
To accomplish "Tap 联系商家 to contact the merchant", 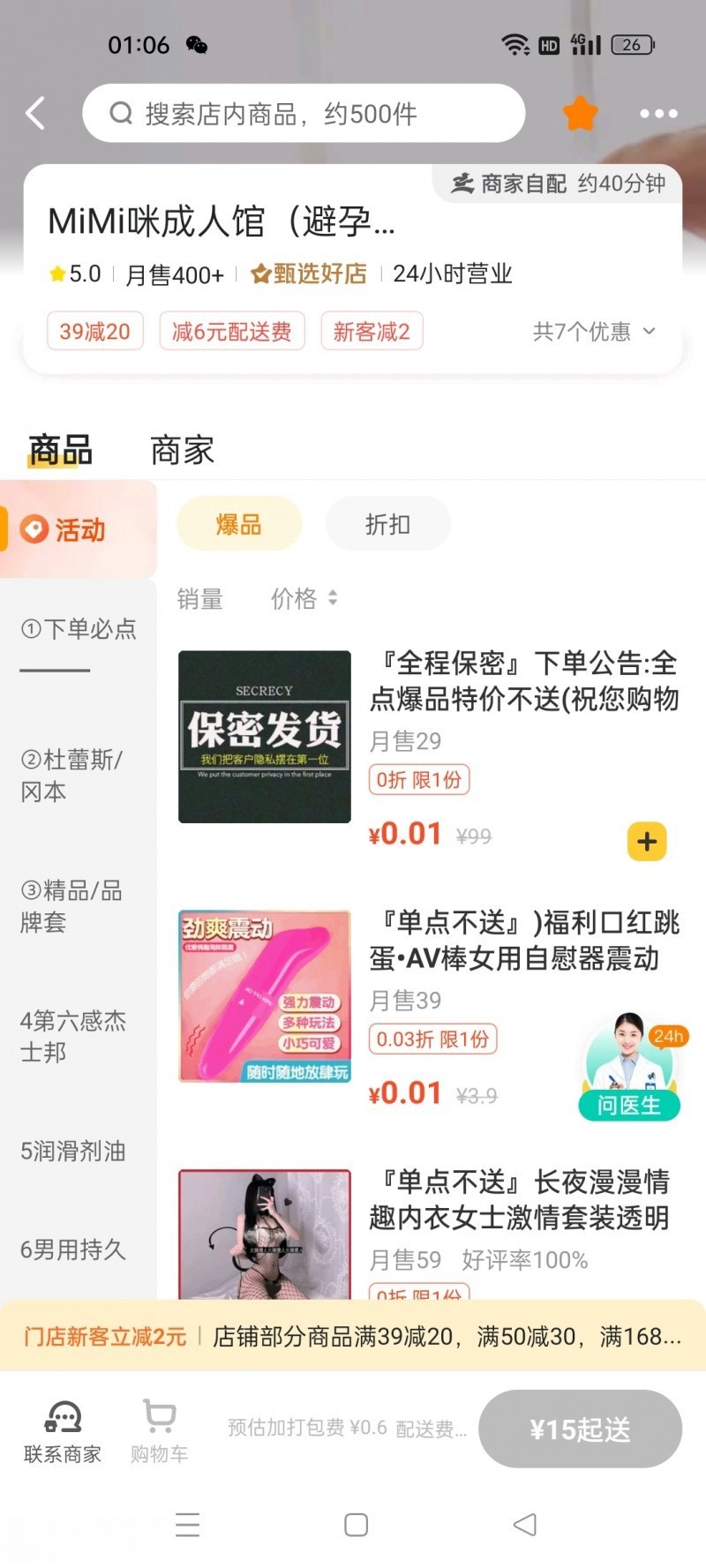I will (63, 1431).
